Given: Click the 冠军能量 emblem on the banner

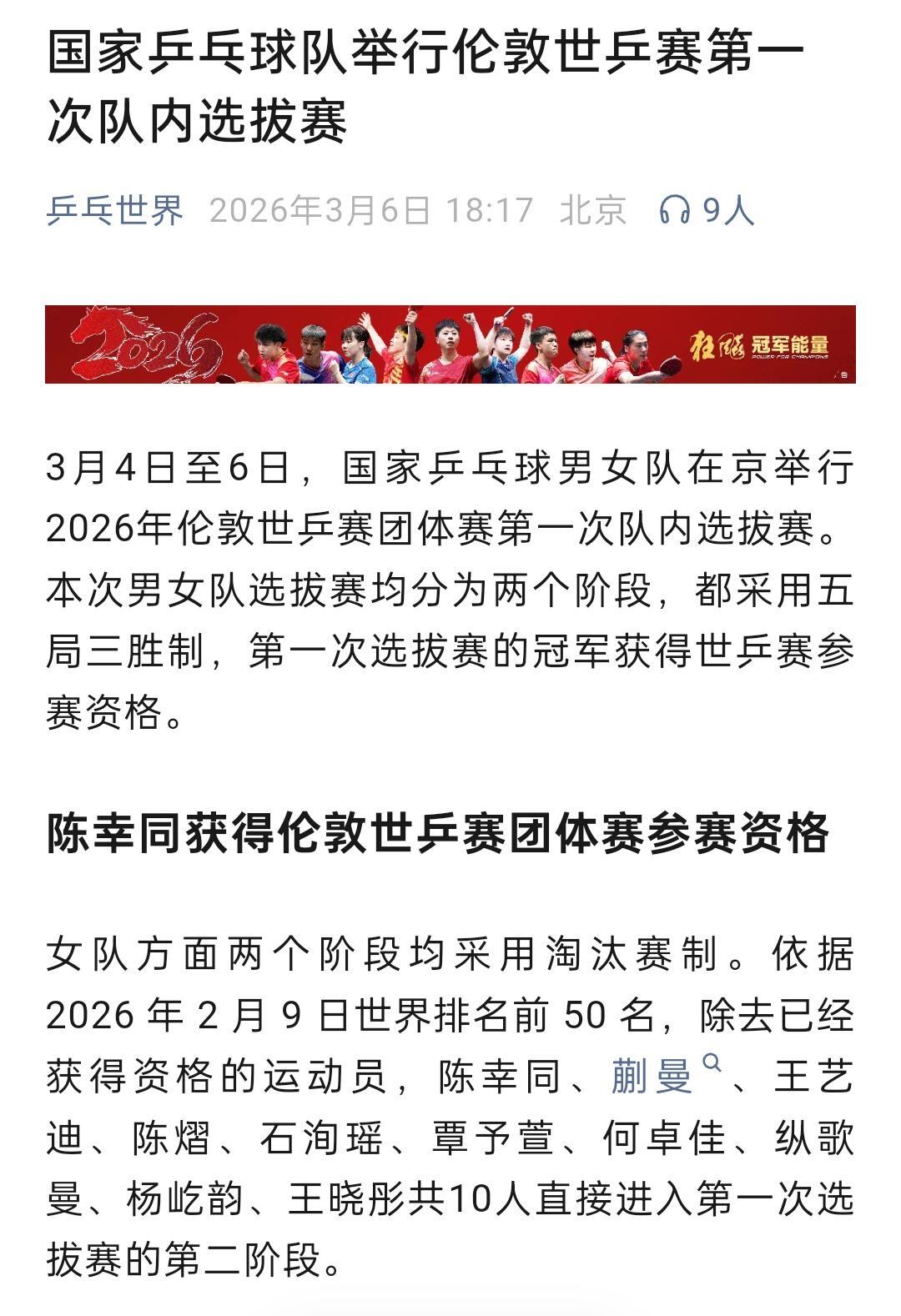Looking at the screenshot, I should (793, 342).
